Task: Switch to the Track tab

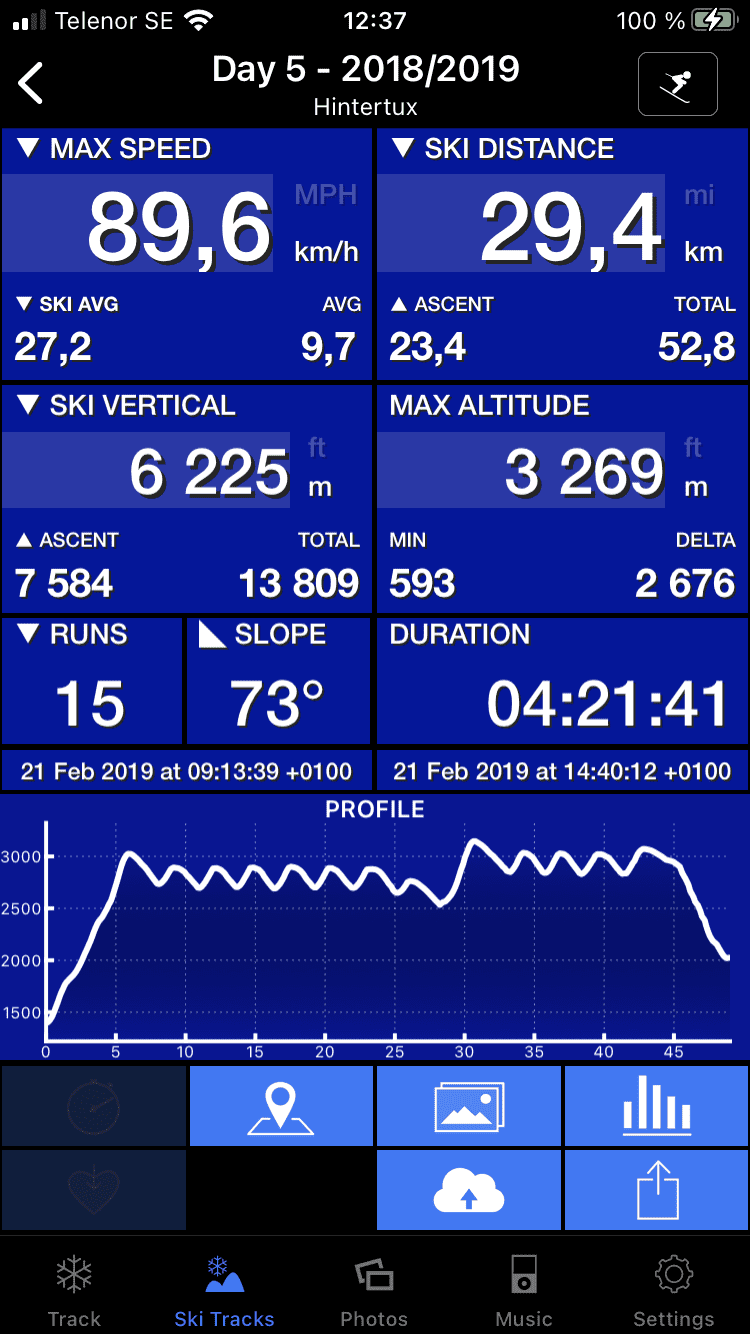Action: pyautogui.click(x=75, y=1290)
